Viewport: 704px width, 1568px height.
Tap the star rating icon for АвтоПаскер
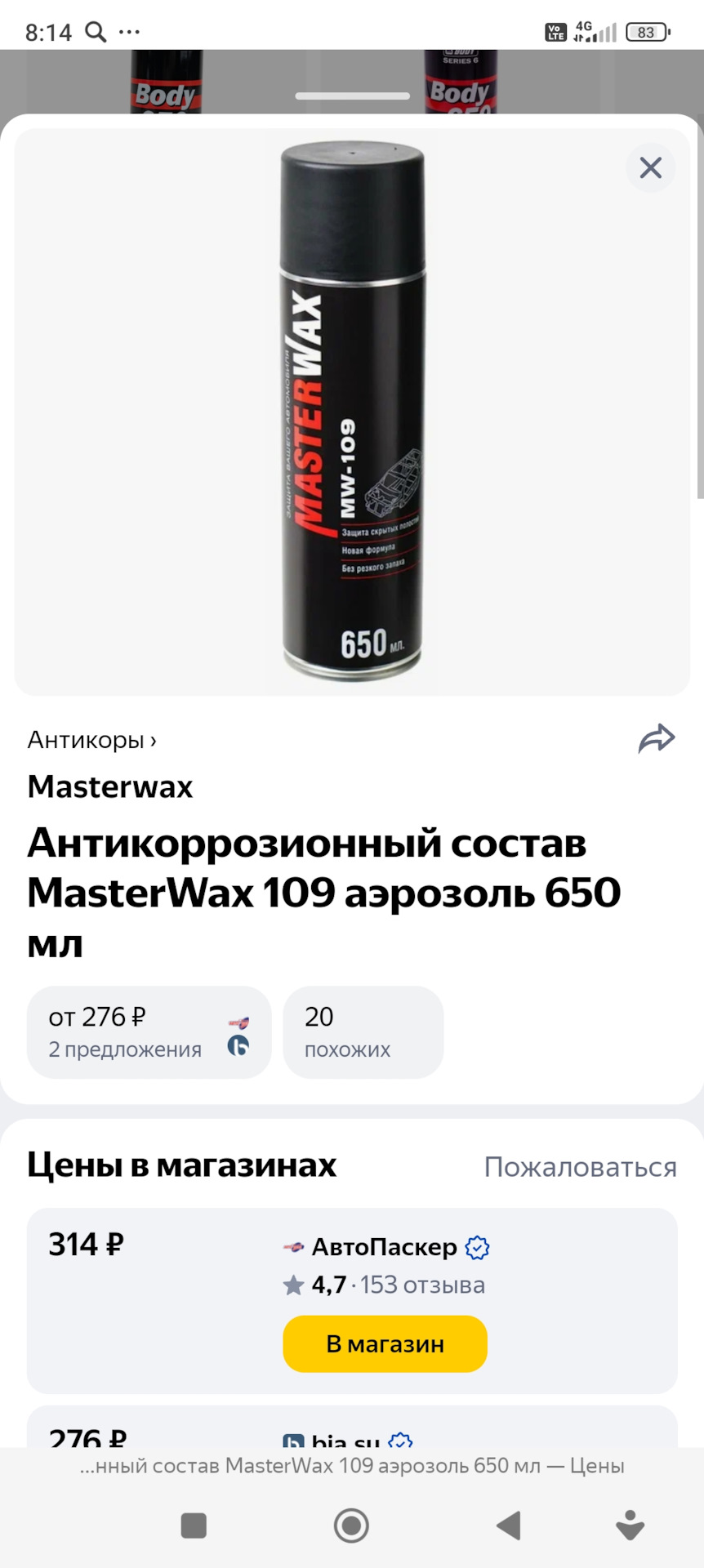click(294, 1285)
